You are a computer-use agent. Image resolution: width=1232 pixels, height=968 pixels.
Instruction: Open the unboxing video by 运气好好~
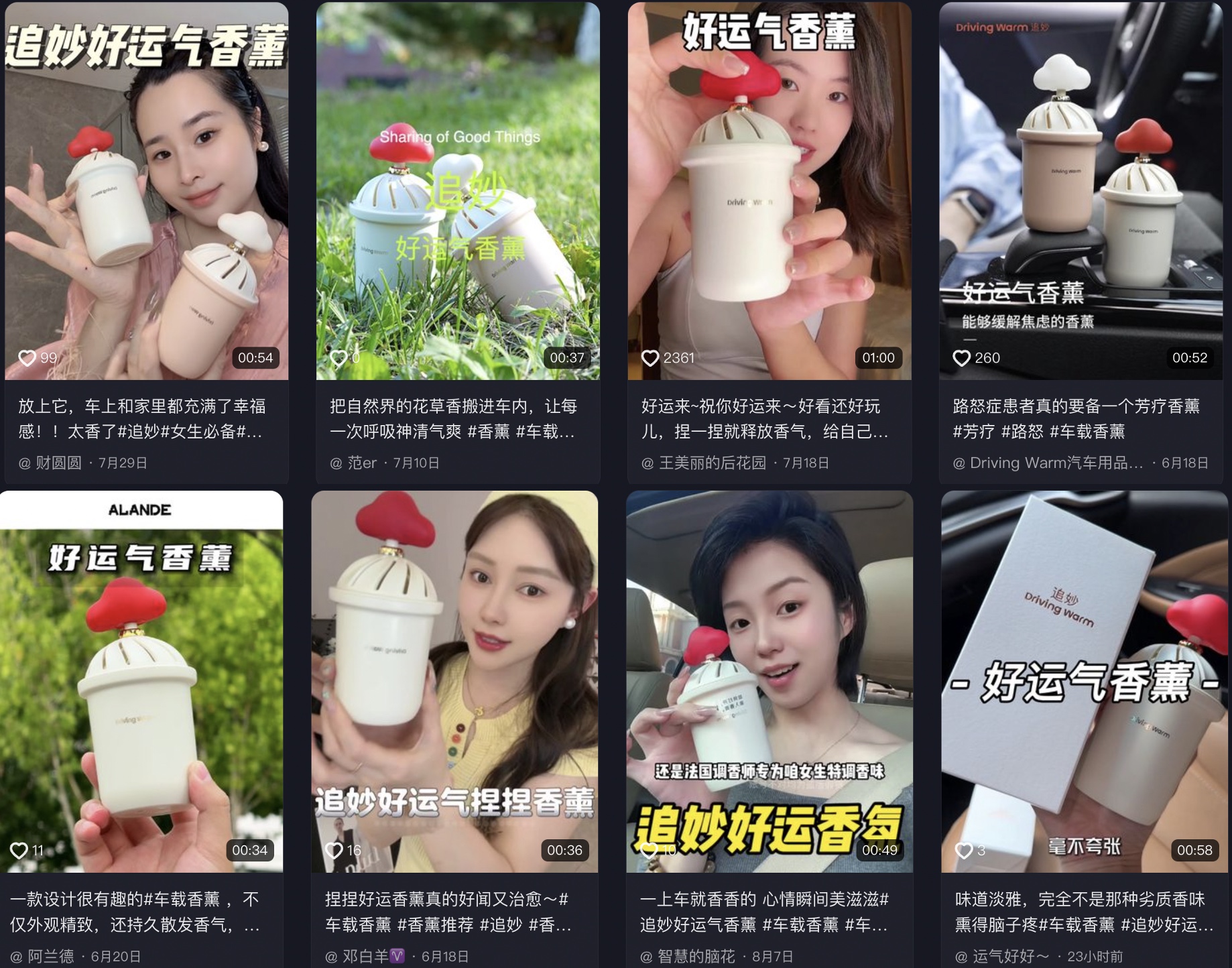click(x=1084, y=680)
